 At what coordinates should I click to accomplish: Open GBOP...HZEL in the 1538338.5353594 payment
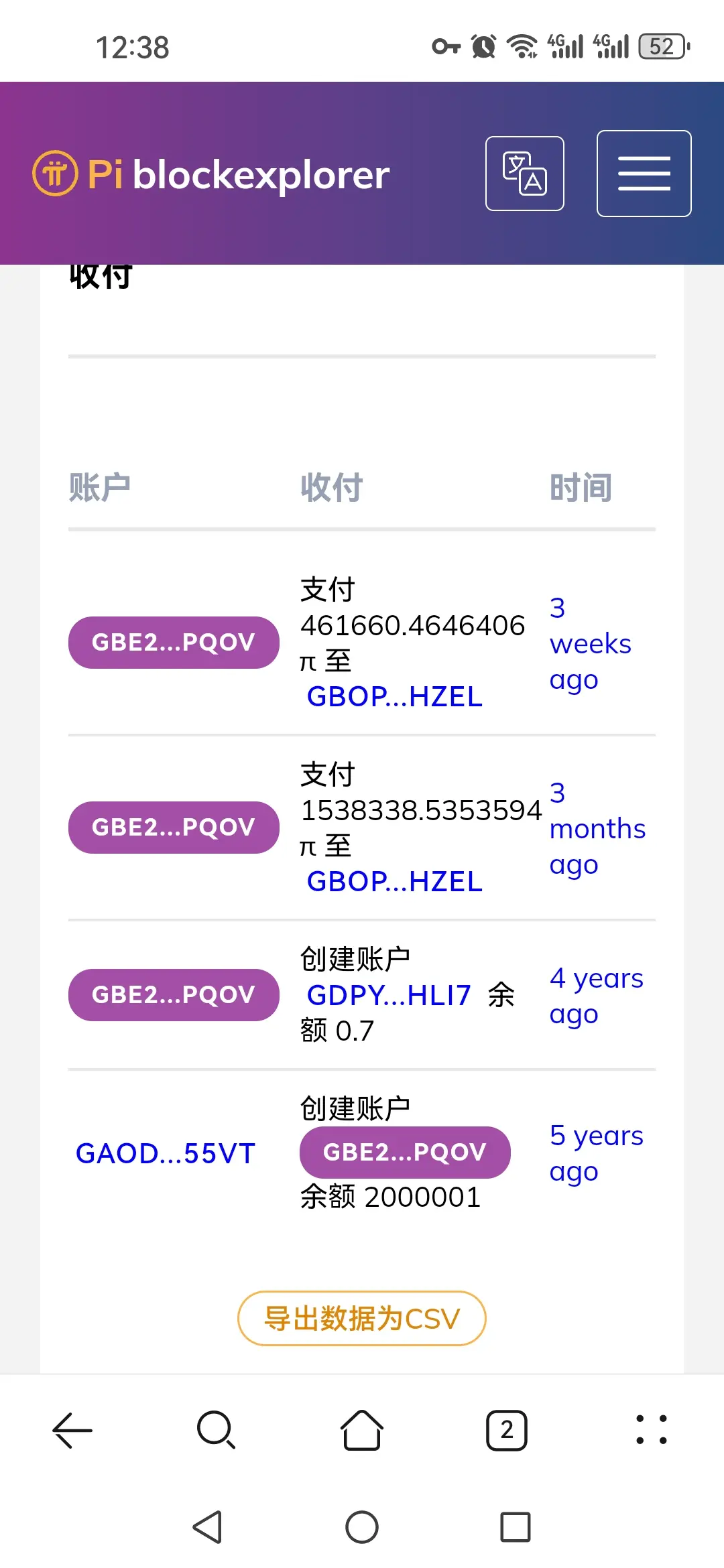[x=394, y=882]
